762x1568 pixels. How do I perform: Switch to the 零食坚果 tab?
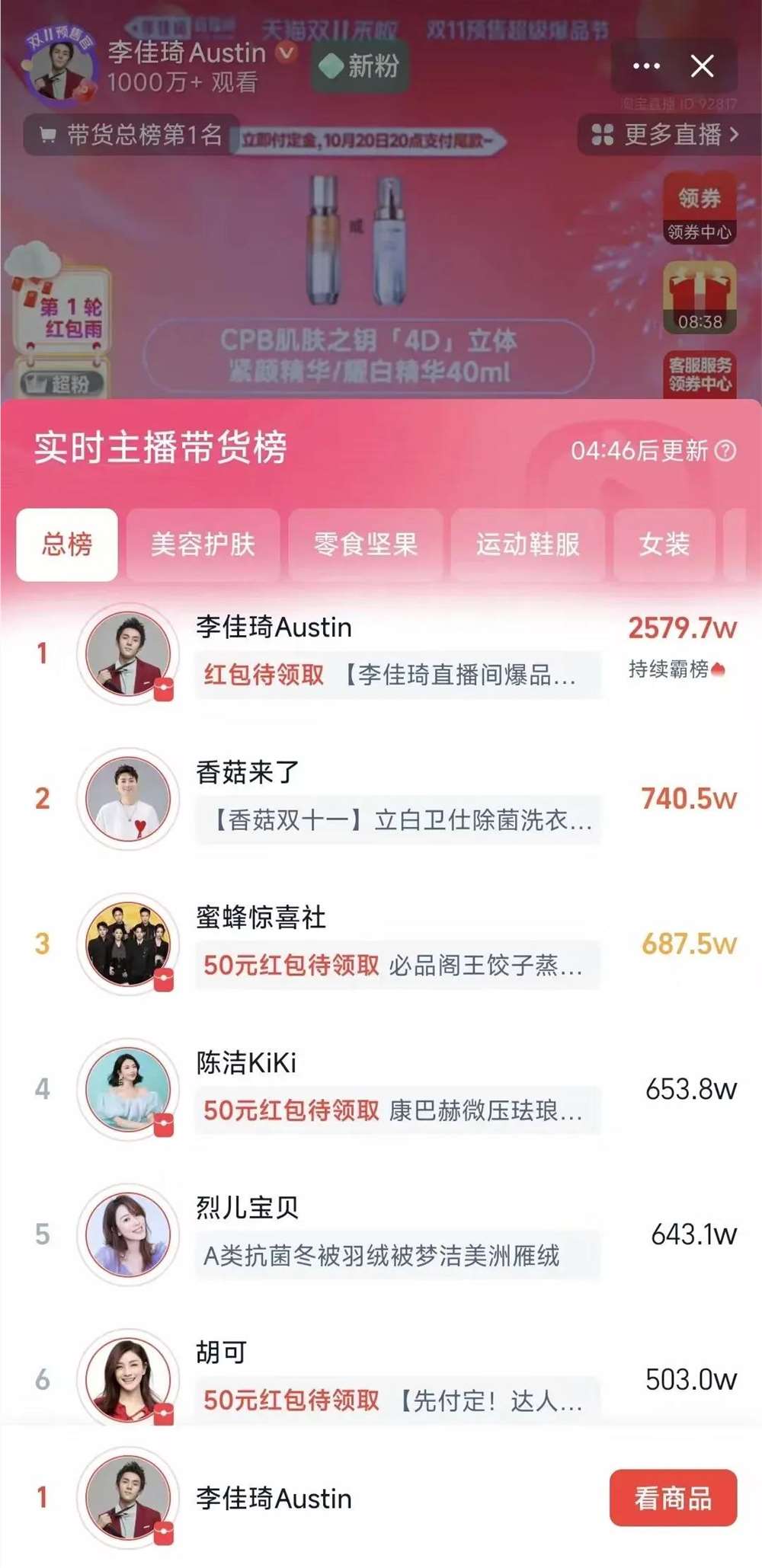[x=366, y=545]
